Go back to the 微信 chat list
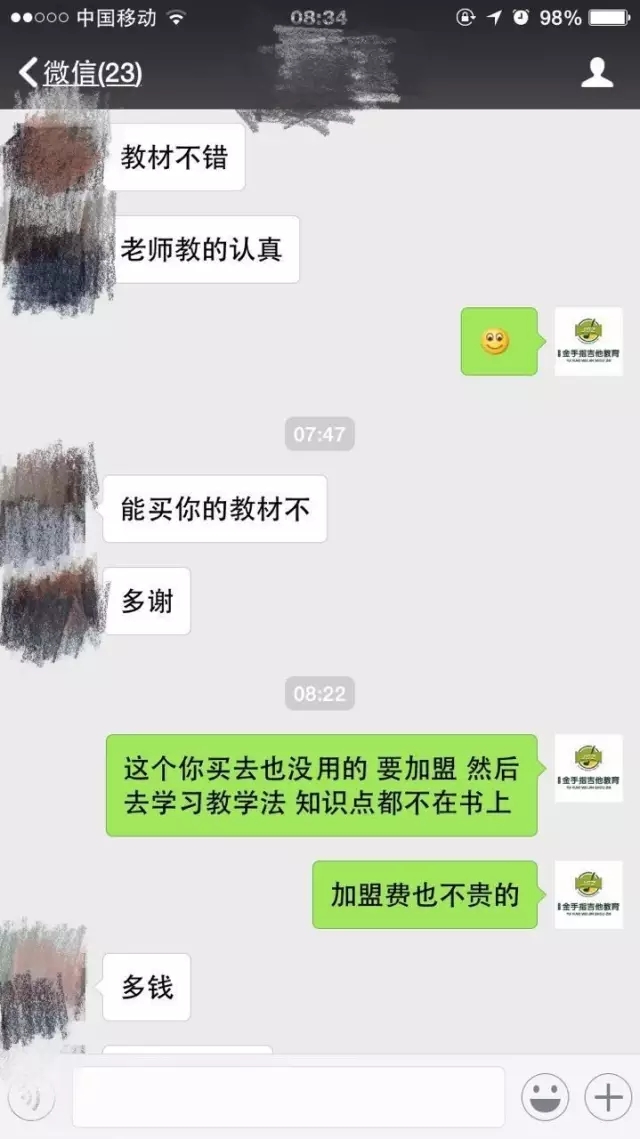Viewport: 640px width, 1139px height. point(78,73)
